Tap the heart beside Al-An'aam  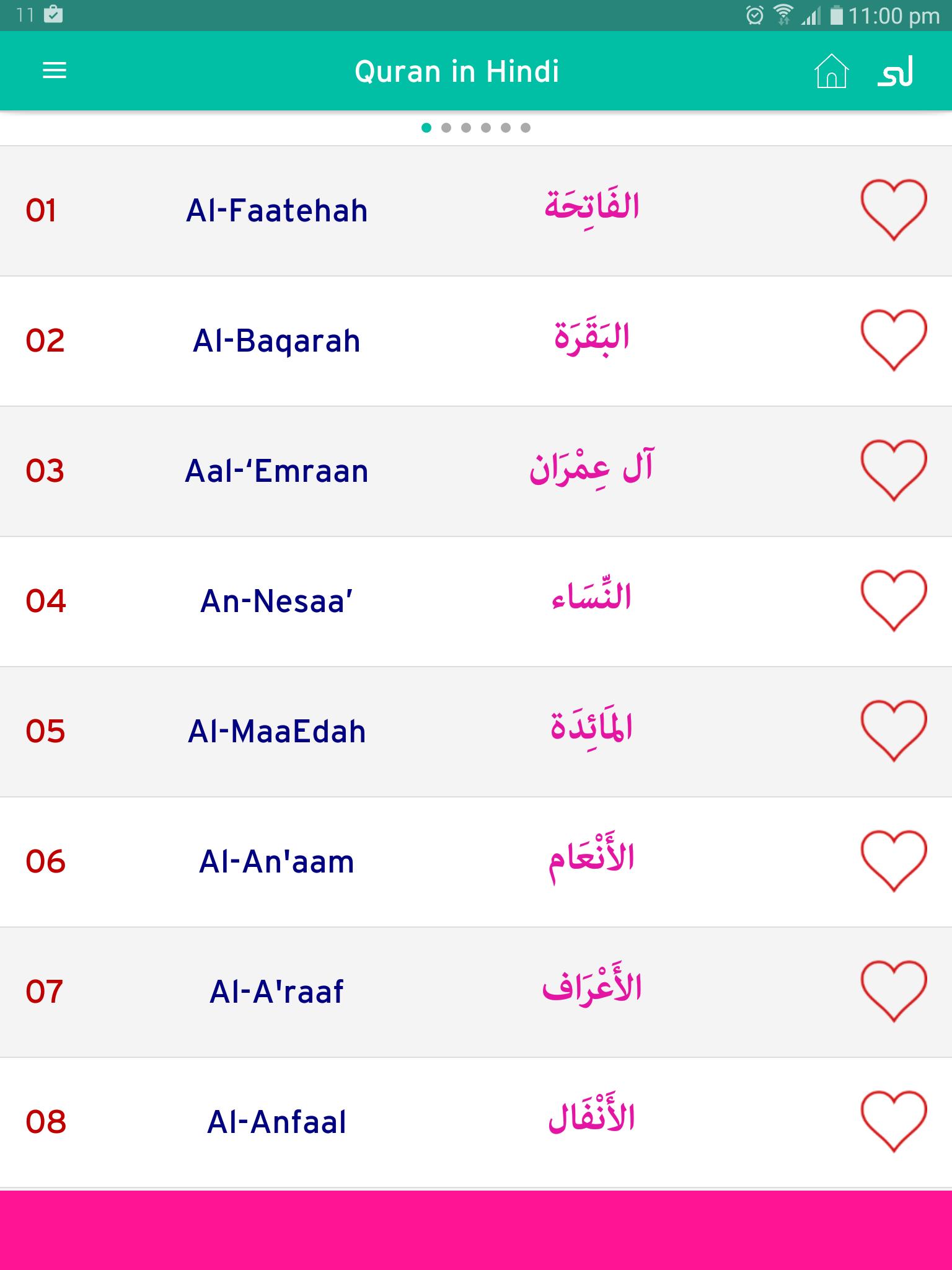pos(893,861)
